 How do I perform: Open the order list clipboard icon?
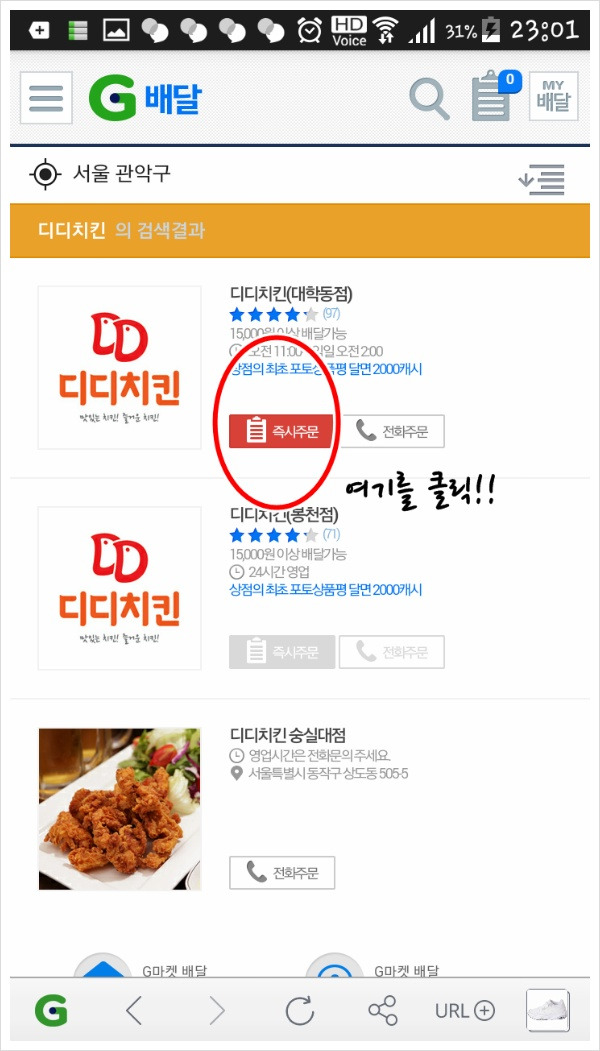[x=495, y=97]
